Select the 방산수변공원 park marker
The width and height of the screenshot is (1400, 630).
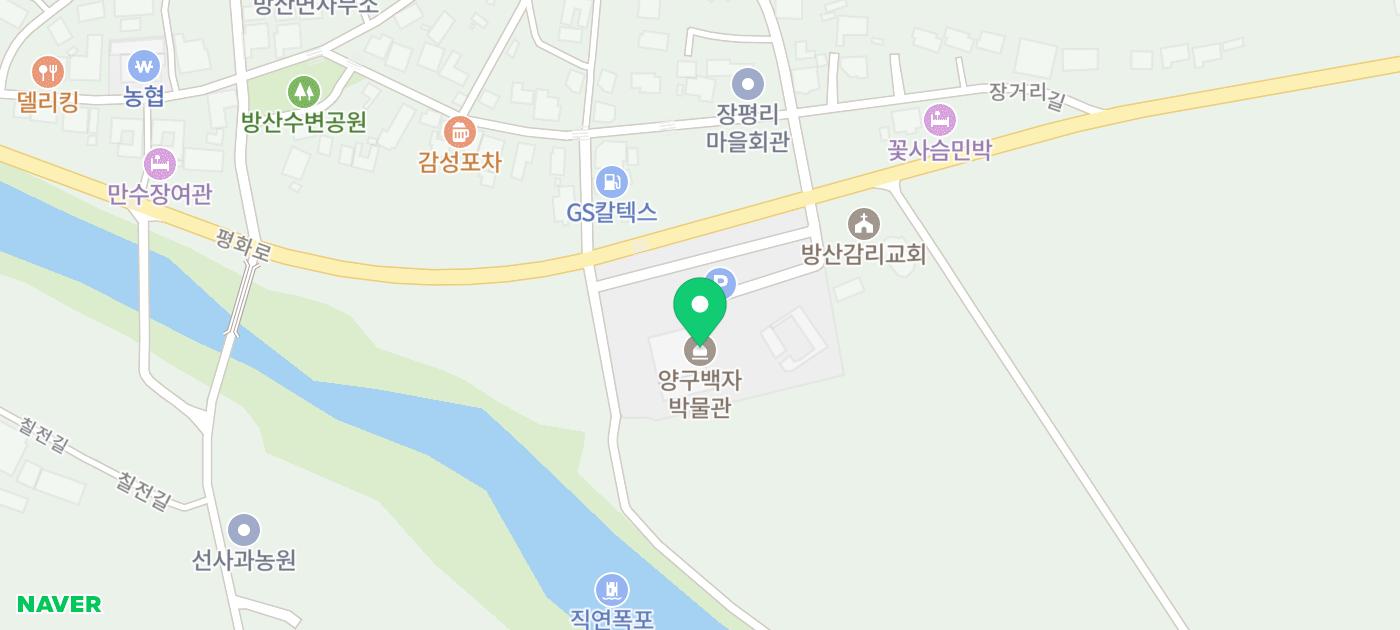coord(303,93)
